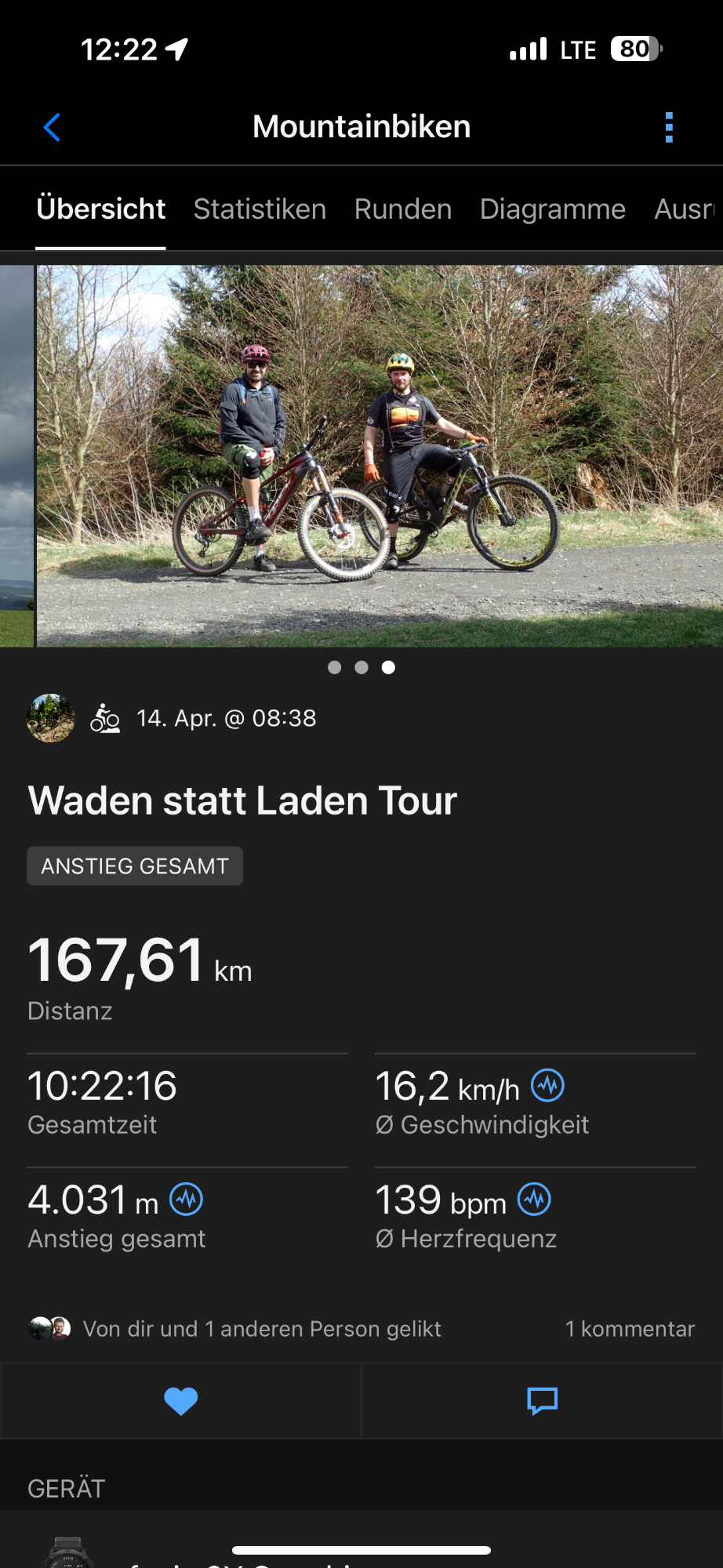Screen dimensions: 723x1568
Task: Show the Diagramme tab
Action: point(553,209)
